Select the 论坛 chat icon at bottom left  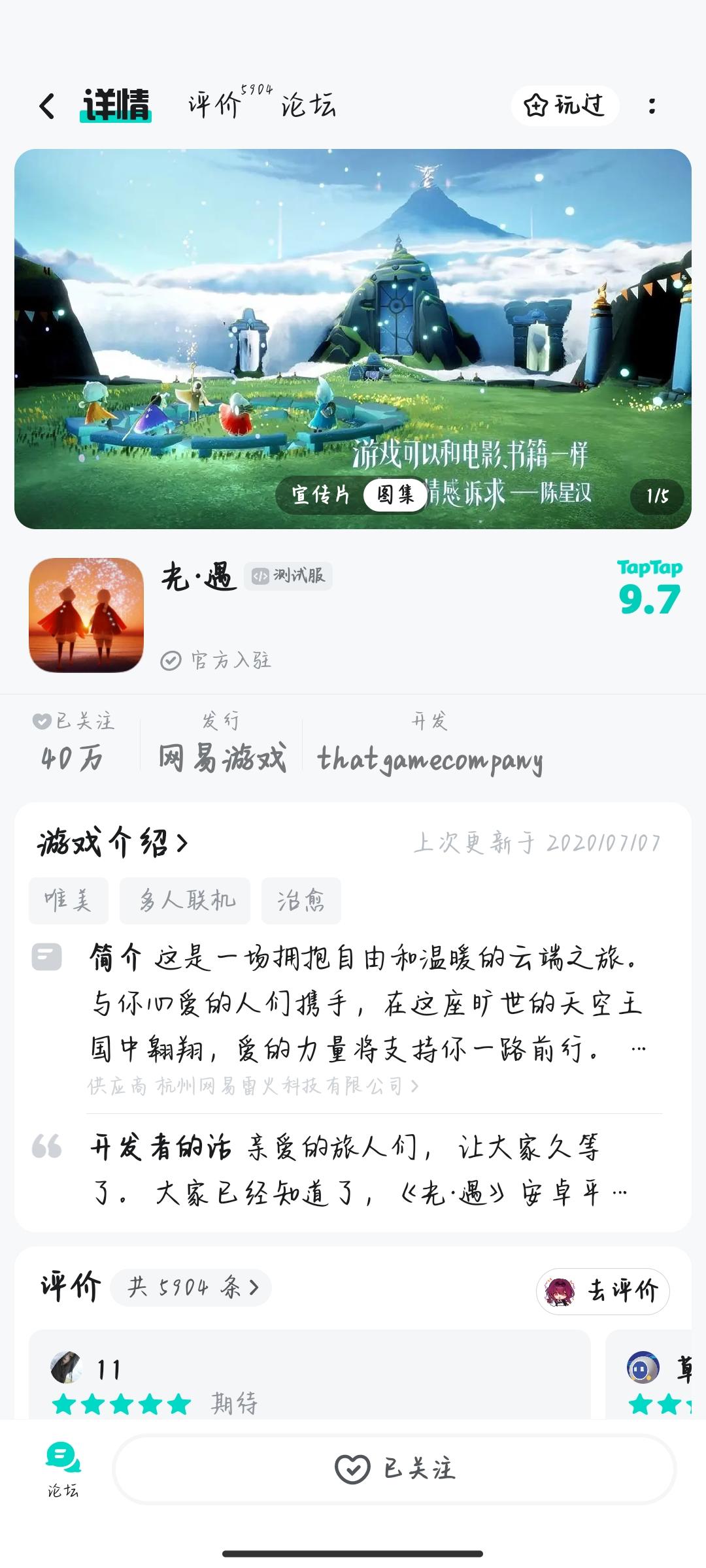62,1459
